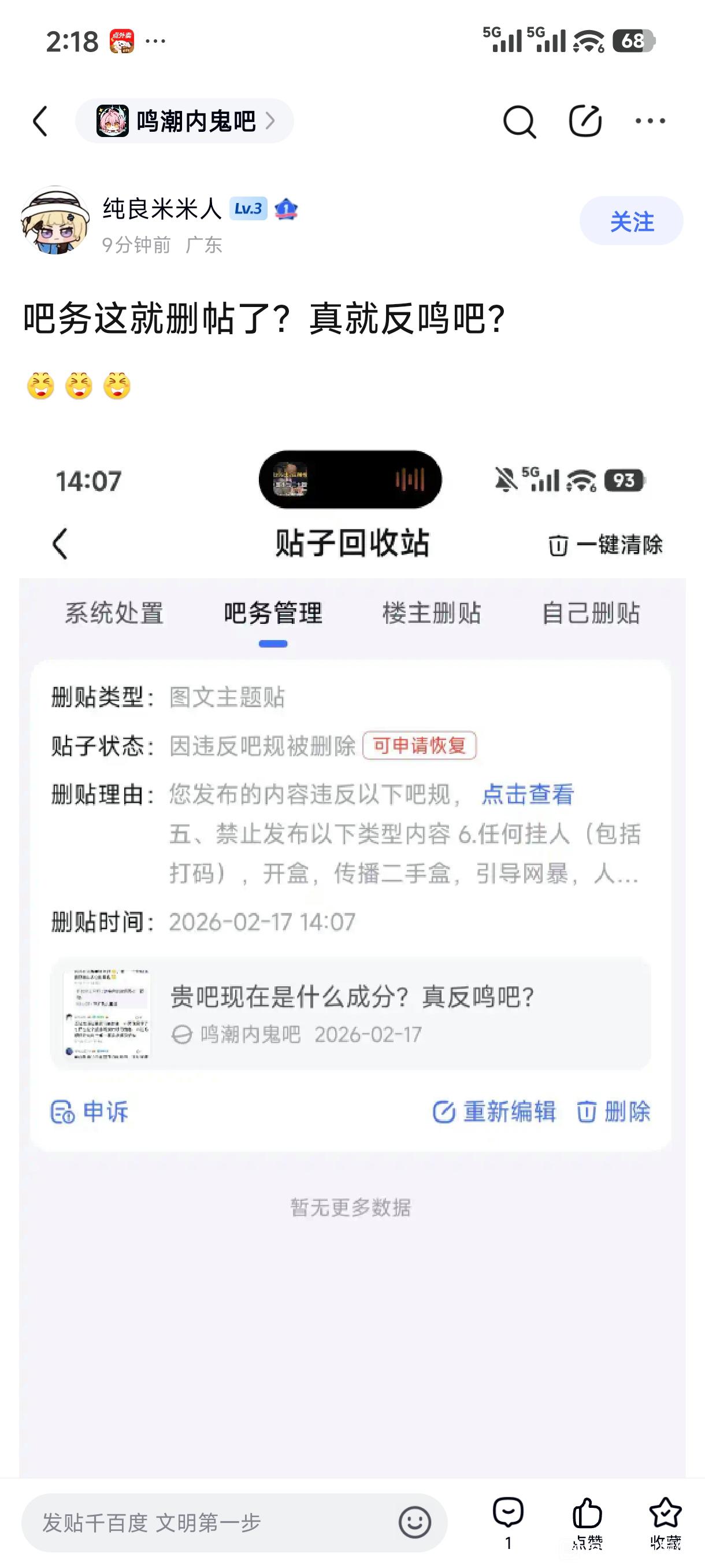
Task: Open the three-dot overflow menu
Action: click(x=650, y=121)
